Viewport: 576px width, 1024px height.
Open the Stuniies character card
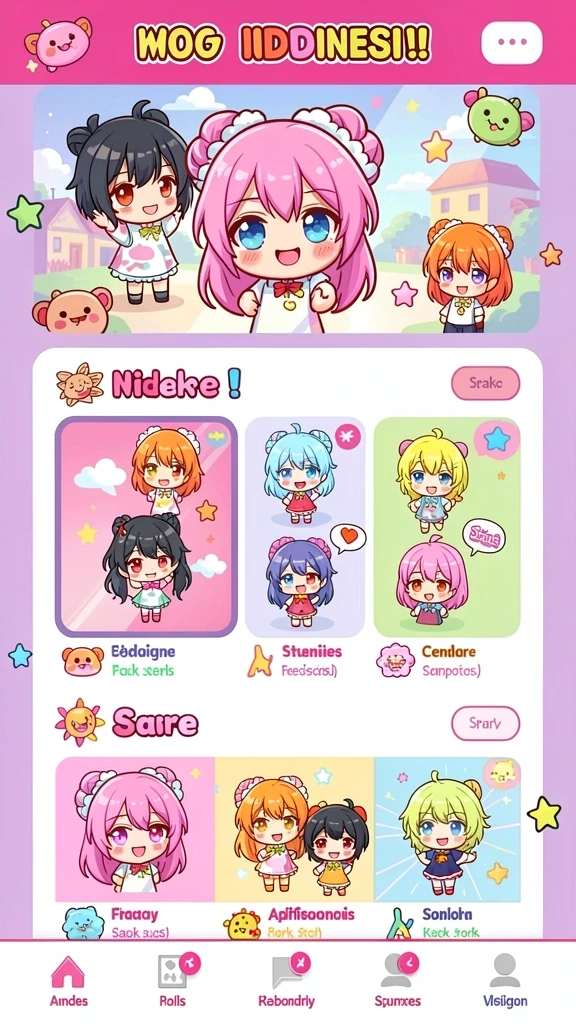(305, 526)
